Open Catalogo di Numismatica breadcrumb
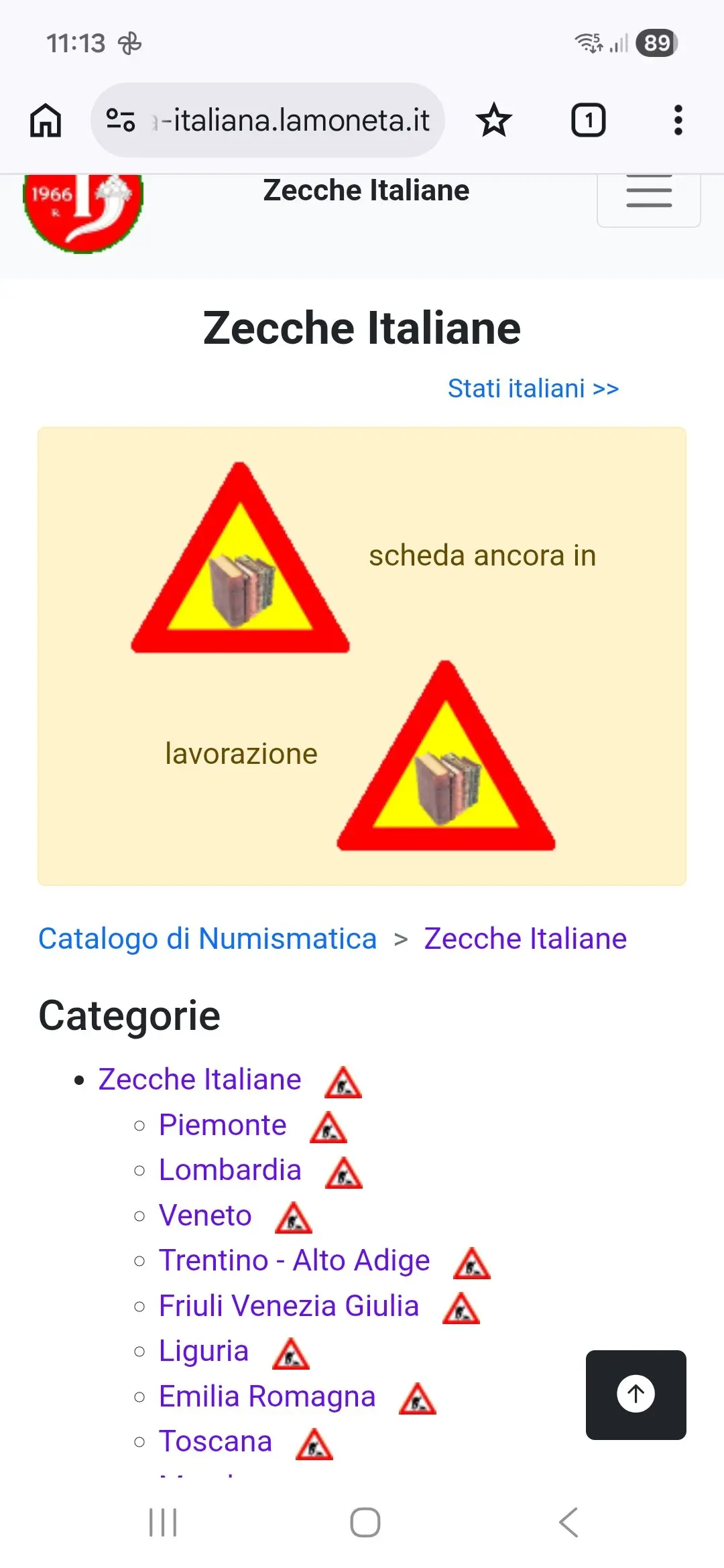This screenshot has height=1568, width=724. 207,939
